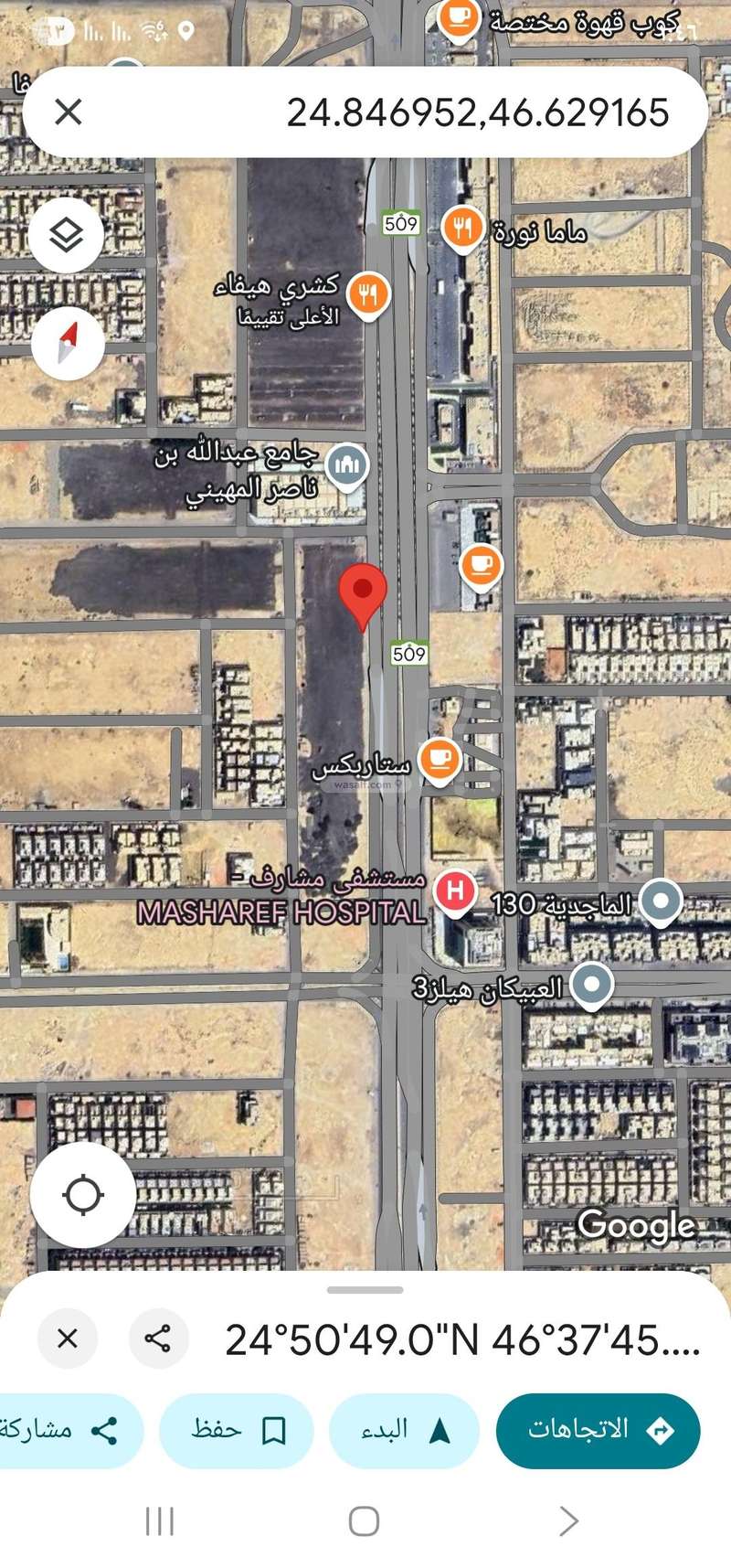Select the الماجدية 130 place marker

coord(661,901)
